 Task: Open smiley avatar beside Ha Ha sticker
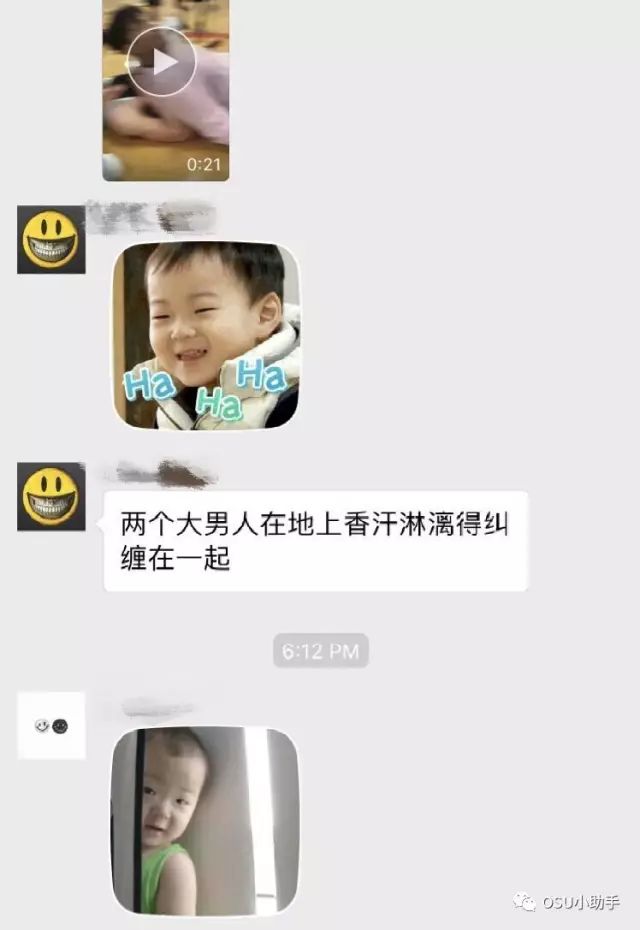(51, 240)
